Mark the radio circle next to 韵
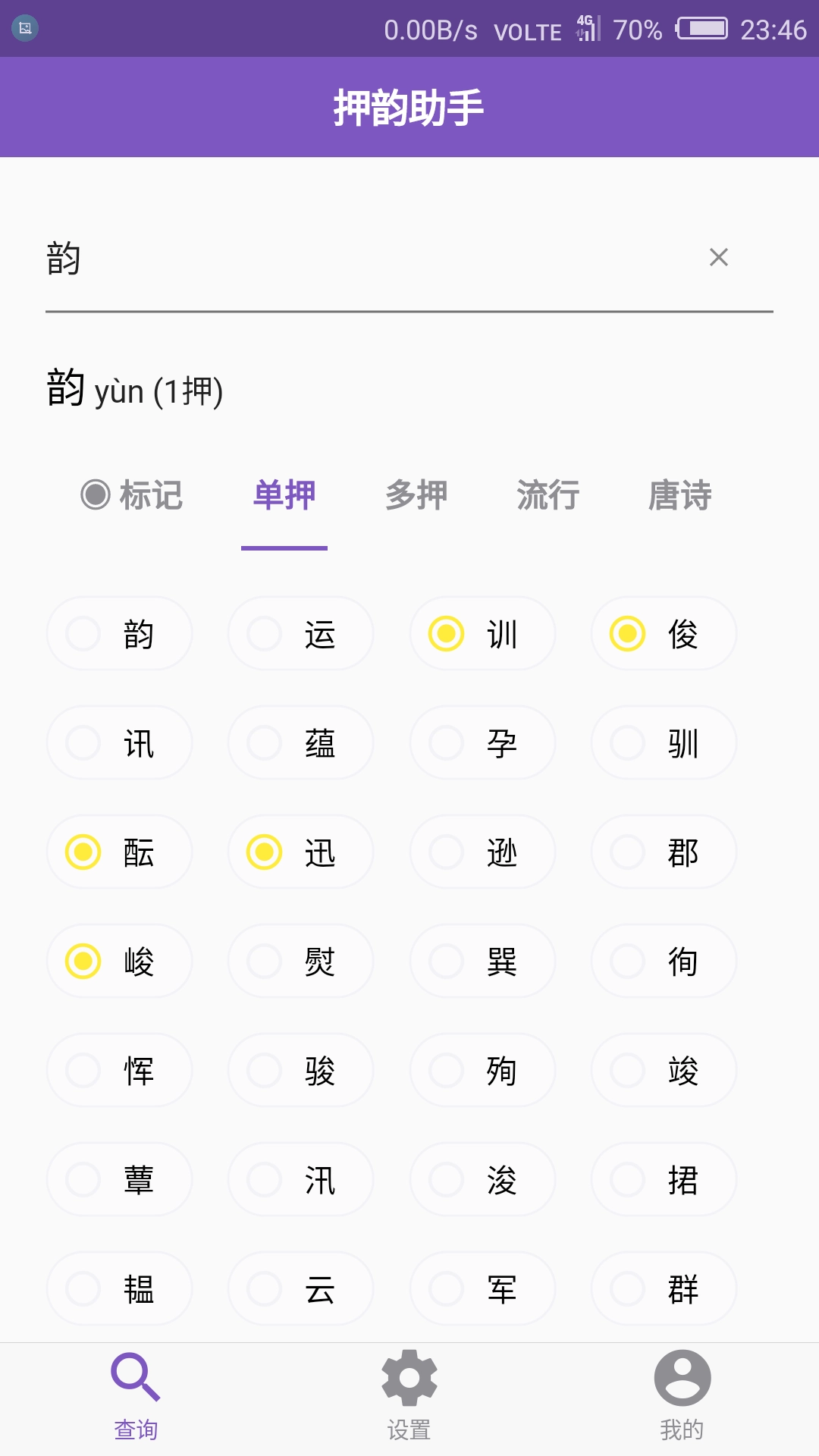Viewport: 819px width, 1456px height. tap(82, 633)
